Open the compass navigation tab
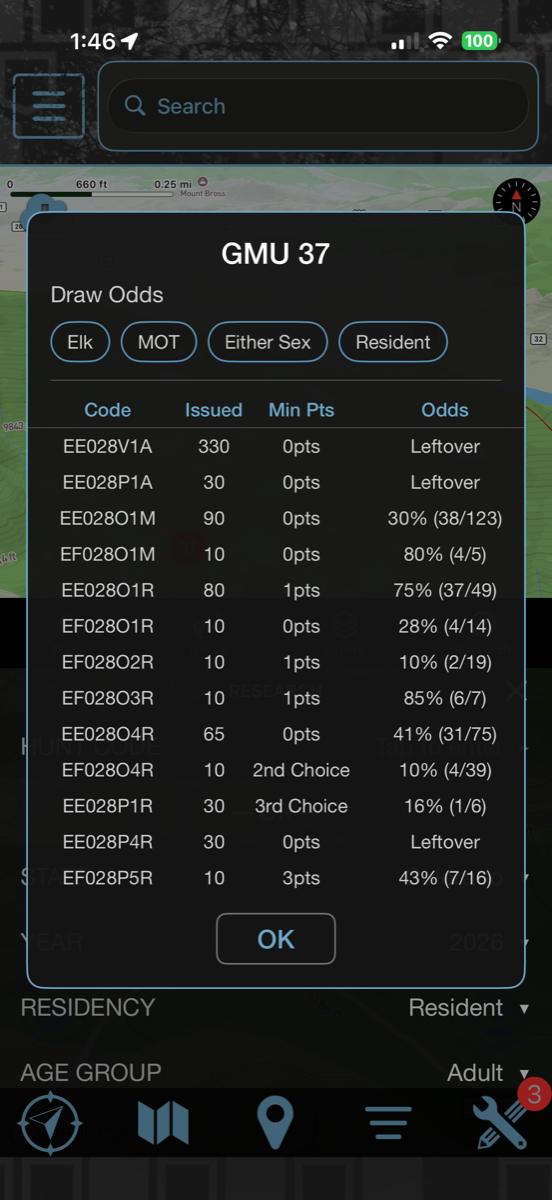Screen dimensions: 552x1200 click(x=50, y=1122)
